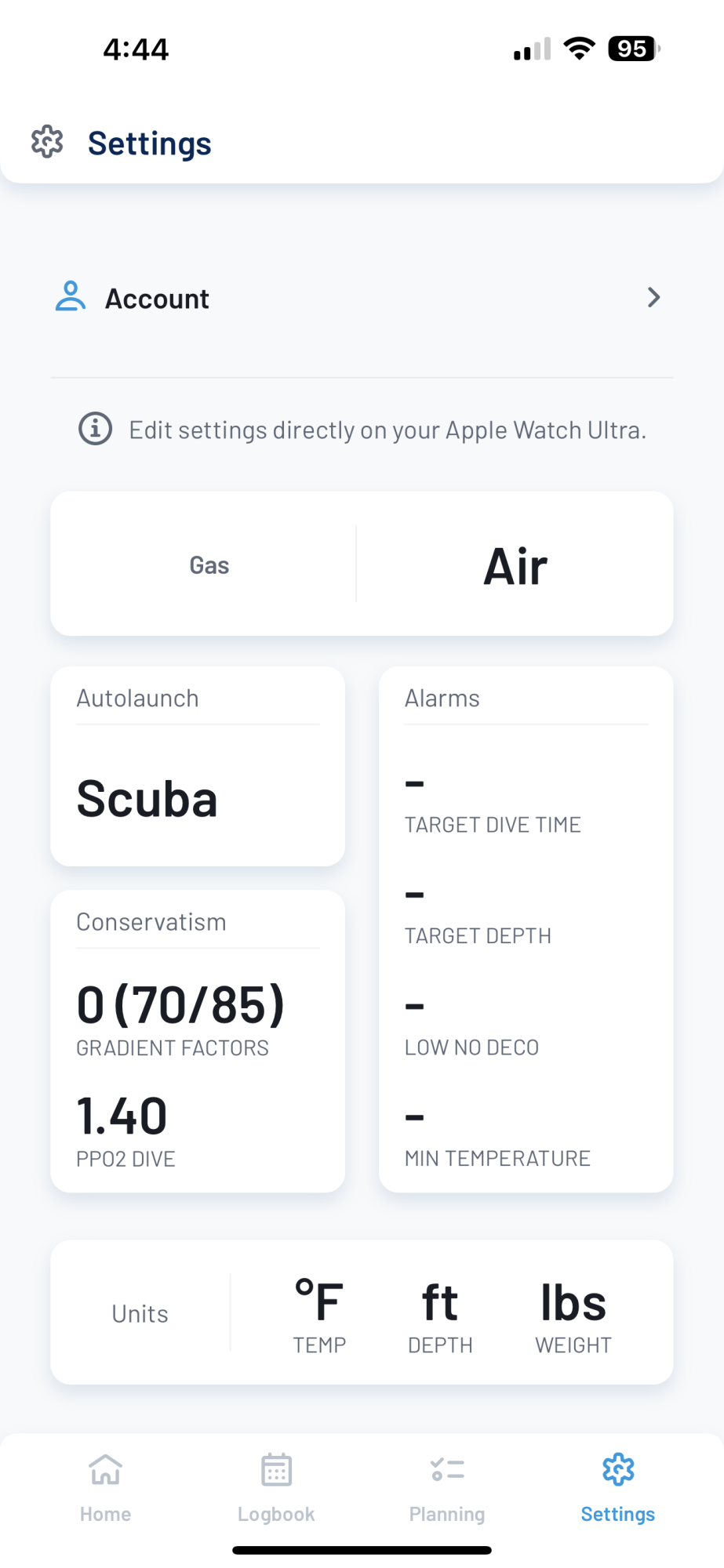Open the Logbook tab
Image resolution: width=724 pixels, height=1568 pixels.
[276, 1486]
